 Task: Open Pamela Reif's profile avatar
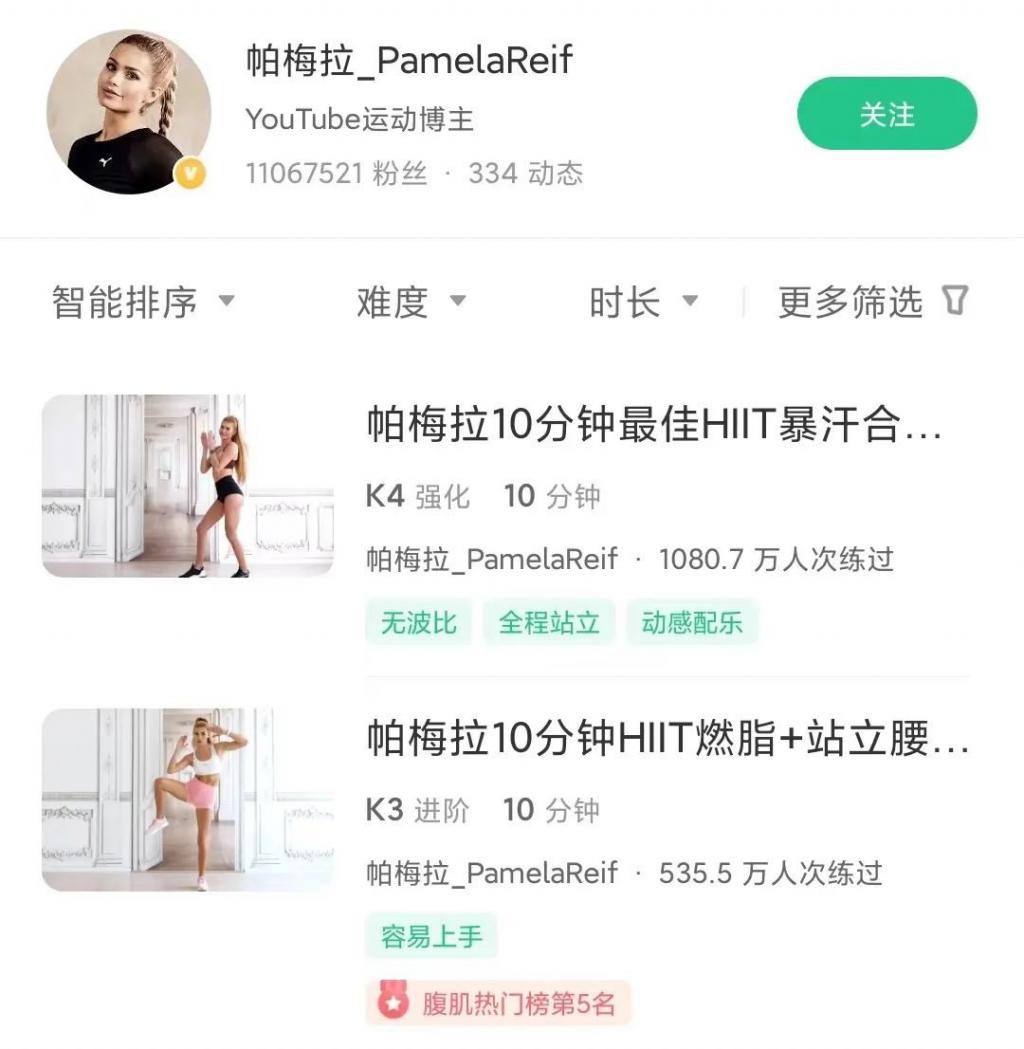[x=128, y=112]
